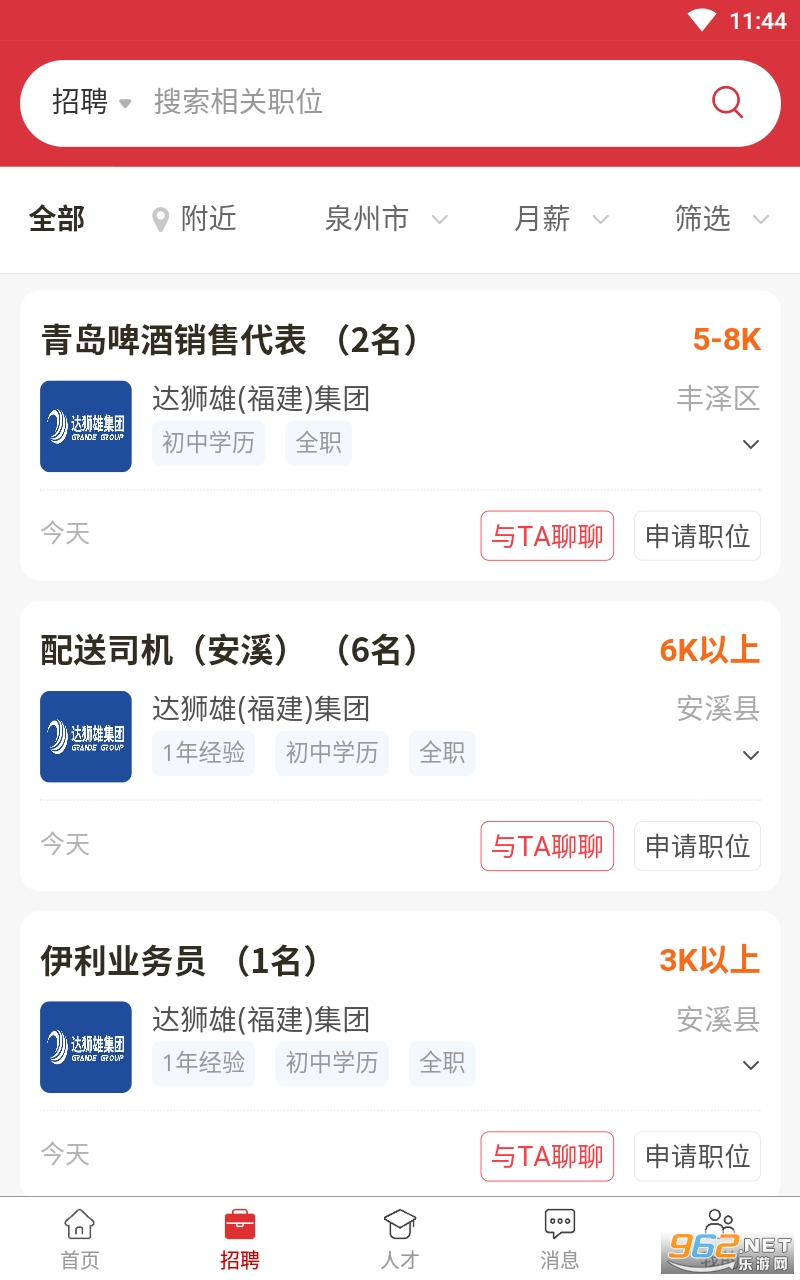Go to the 首页 home tab

click(x=80, y=1238)
